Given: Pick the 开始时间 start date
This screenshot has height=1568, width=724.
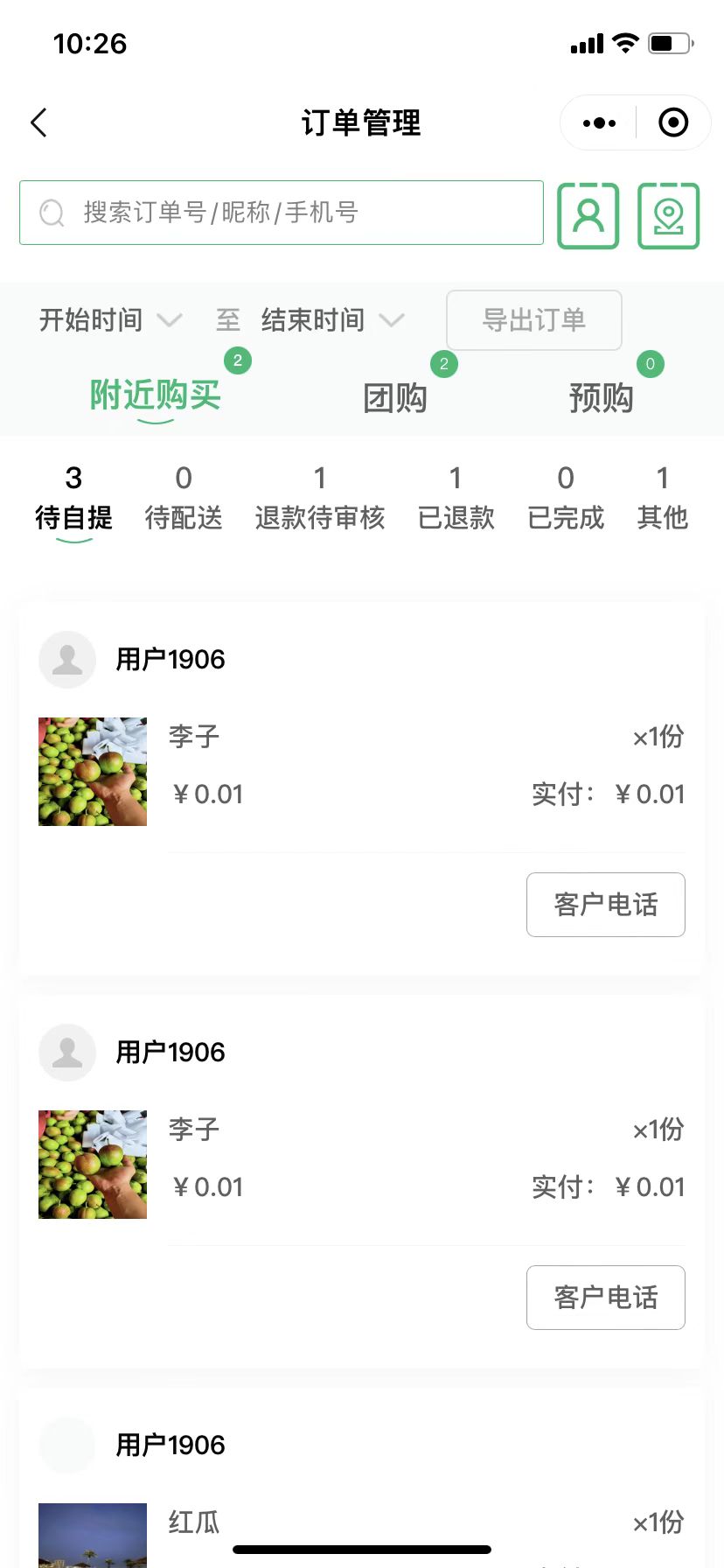Looking at the screenshot, I should (x=110, y=320).
